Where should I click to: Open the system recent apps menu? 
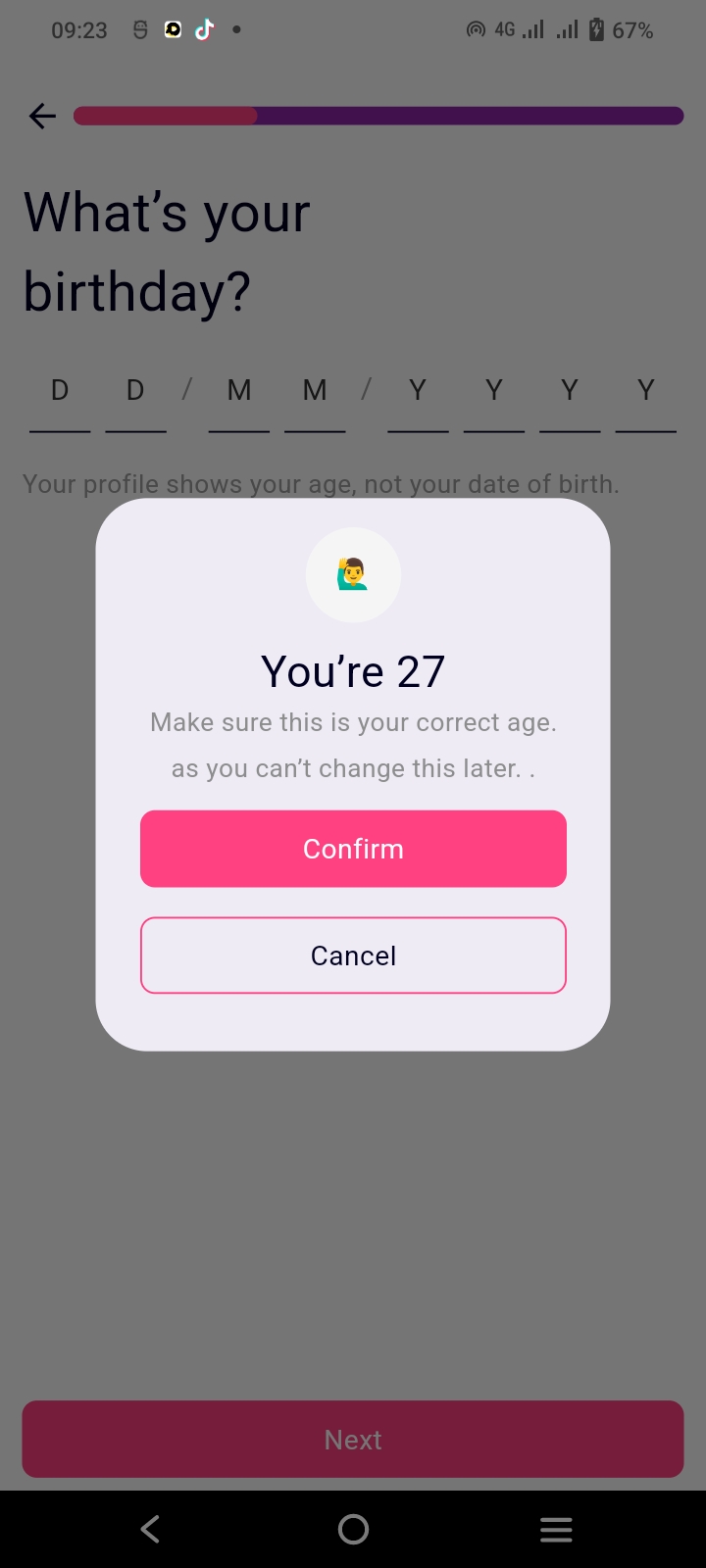(x=556, y=1529)
